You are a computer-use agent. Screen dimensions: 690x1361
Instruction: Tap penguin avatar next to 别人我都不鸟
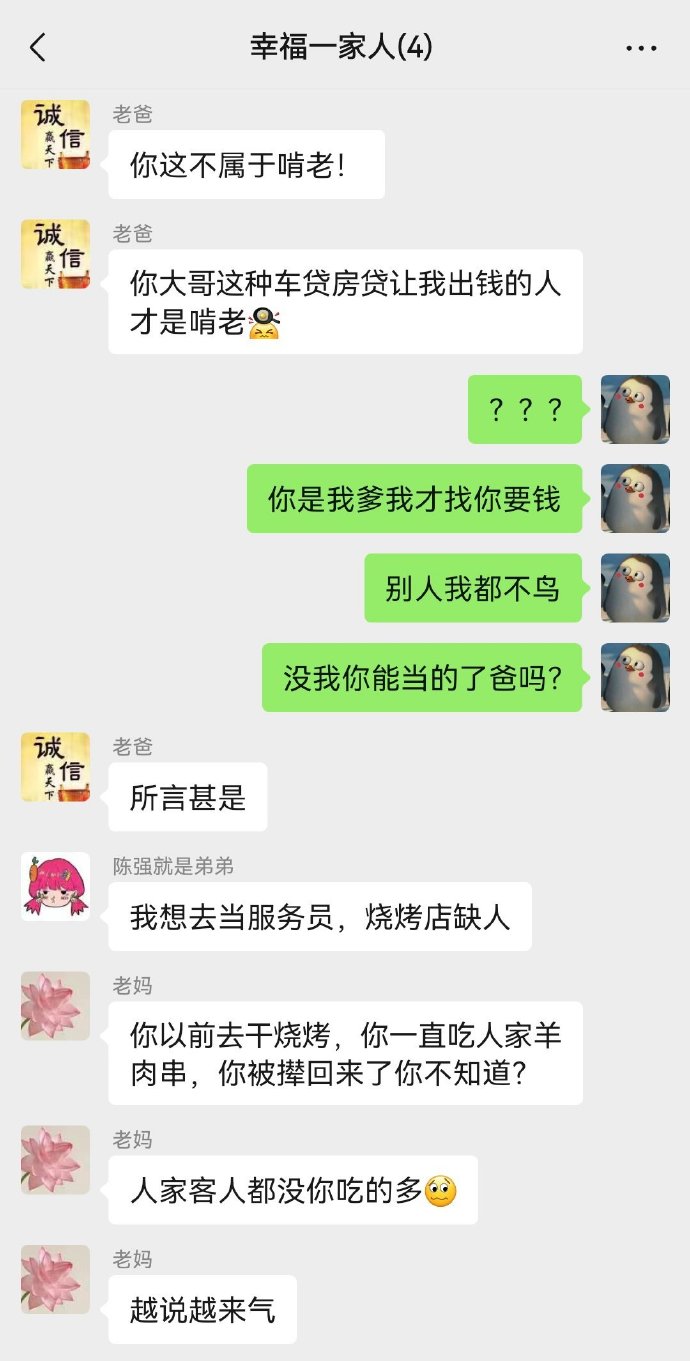[x=635, y=588]
